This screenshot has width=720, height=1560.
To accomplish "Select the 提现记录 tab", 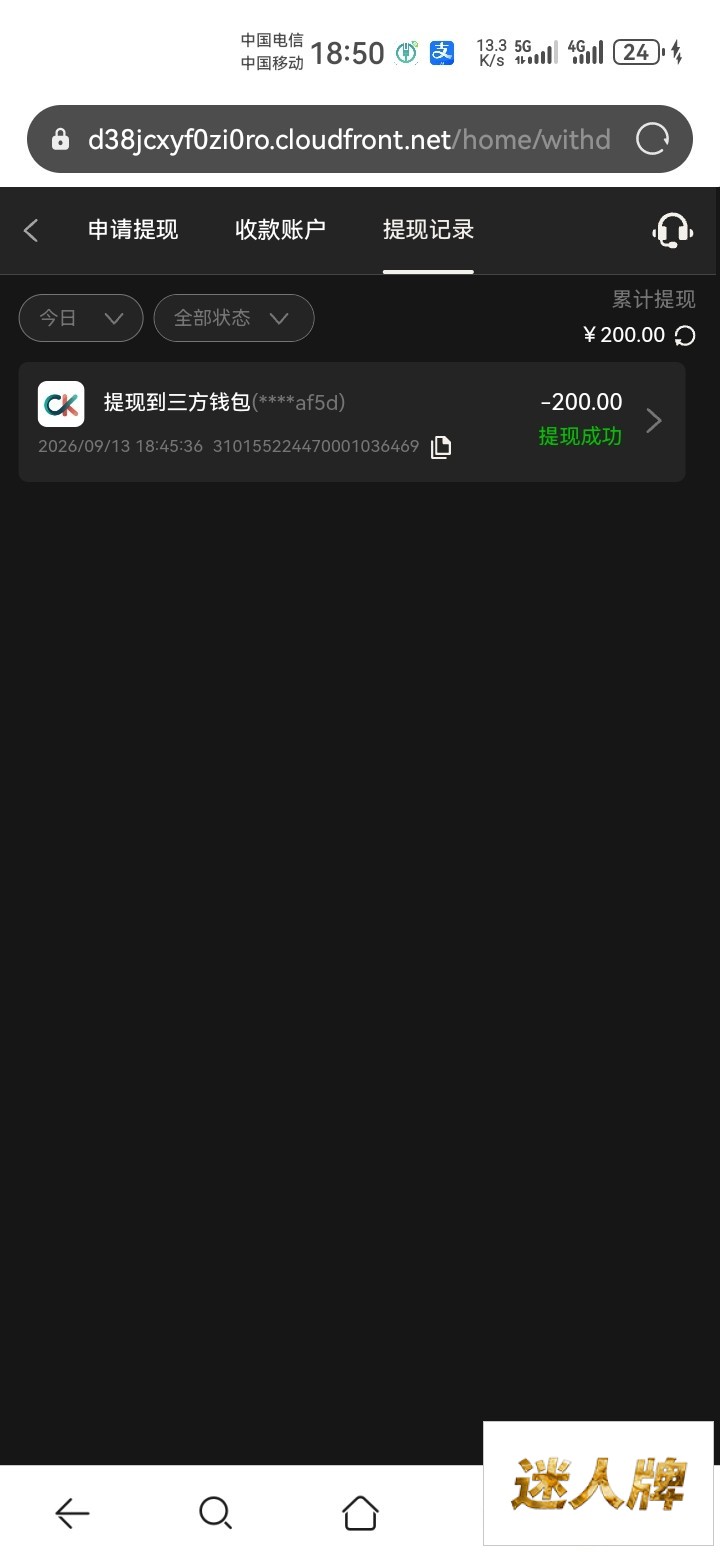I will pos(428,230).
